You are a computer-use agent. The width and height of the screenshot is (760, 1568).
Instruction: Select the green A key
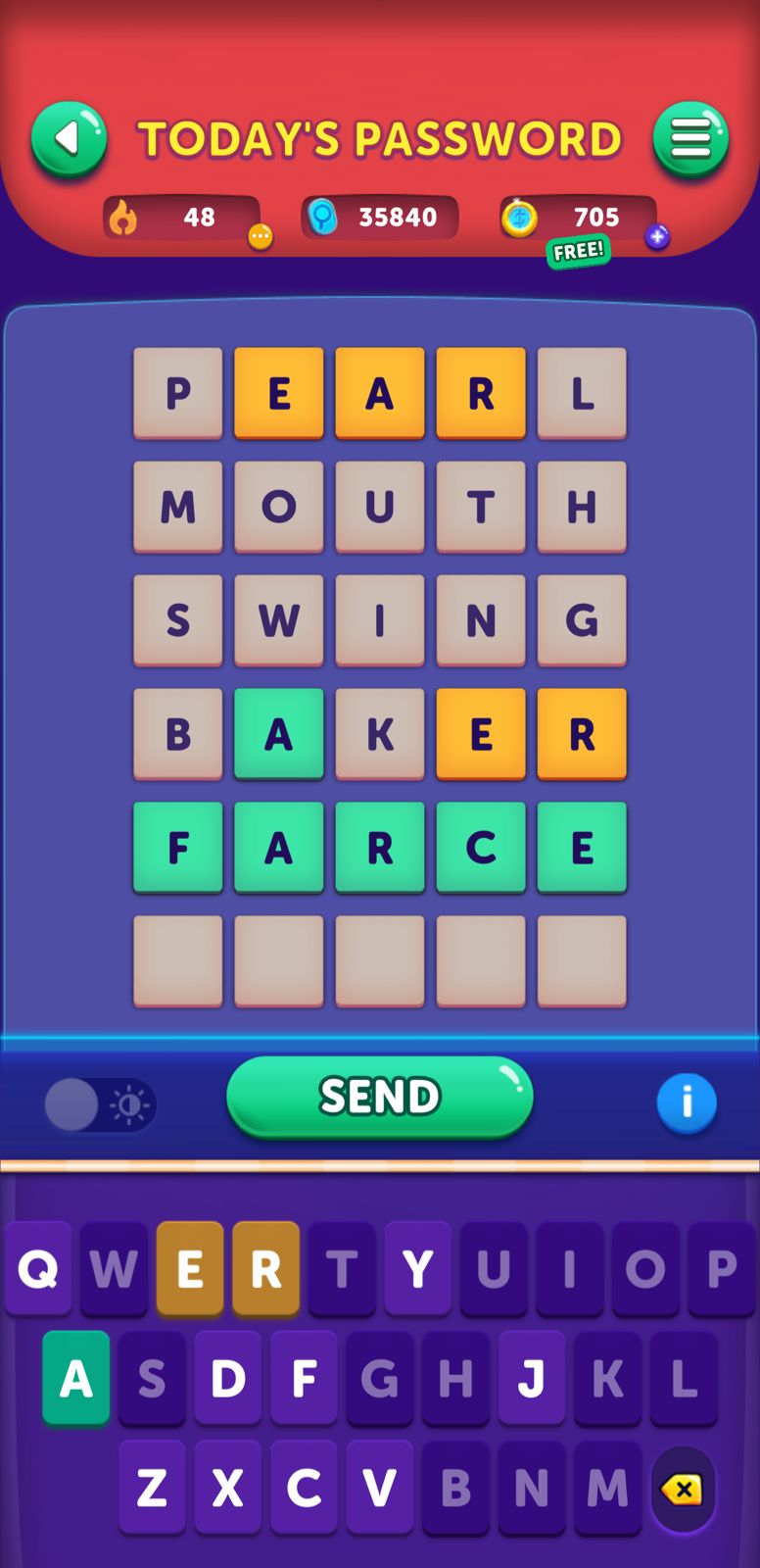click(76, 1379)
